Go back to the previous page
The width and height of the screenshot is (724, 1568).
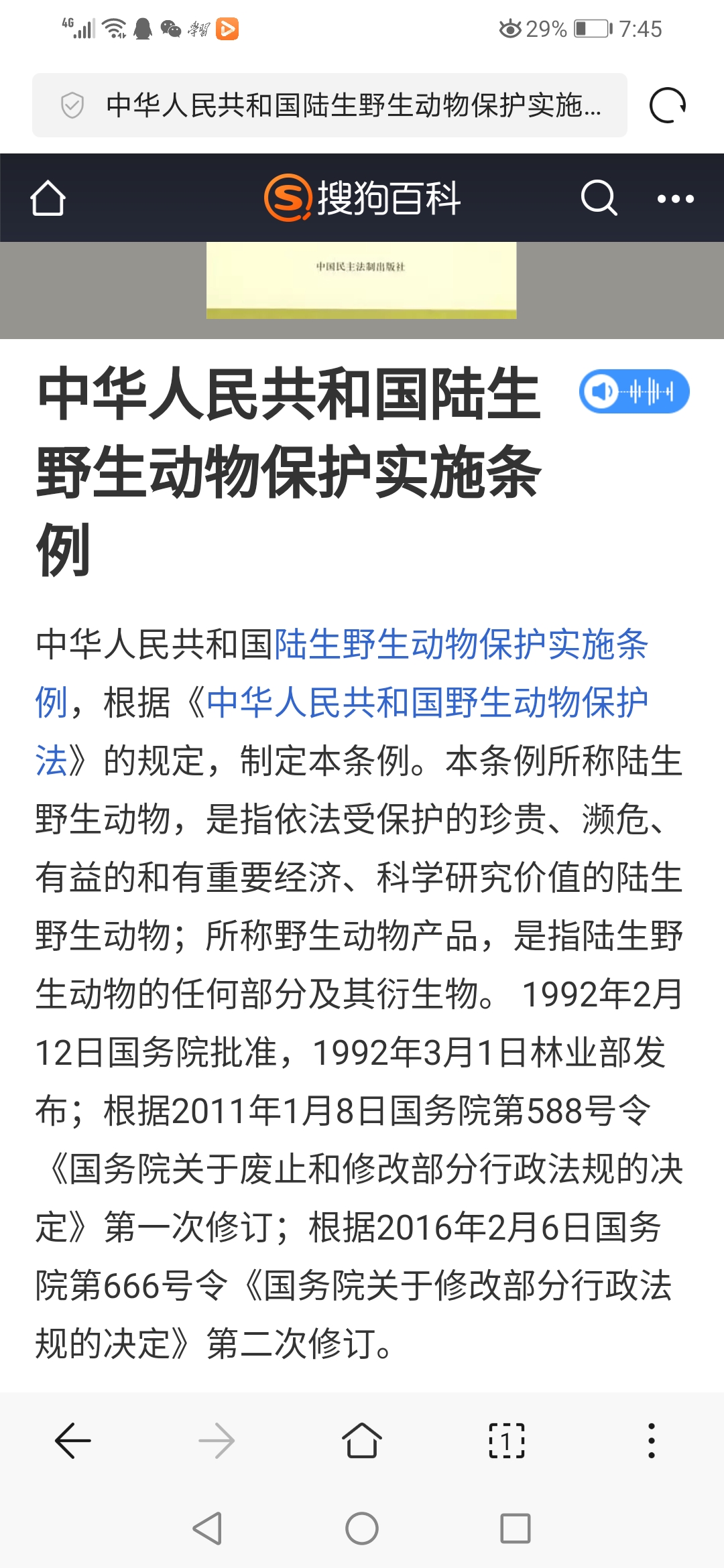72,1440
